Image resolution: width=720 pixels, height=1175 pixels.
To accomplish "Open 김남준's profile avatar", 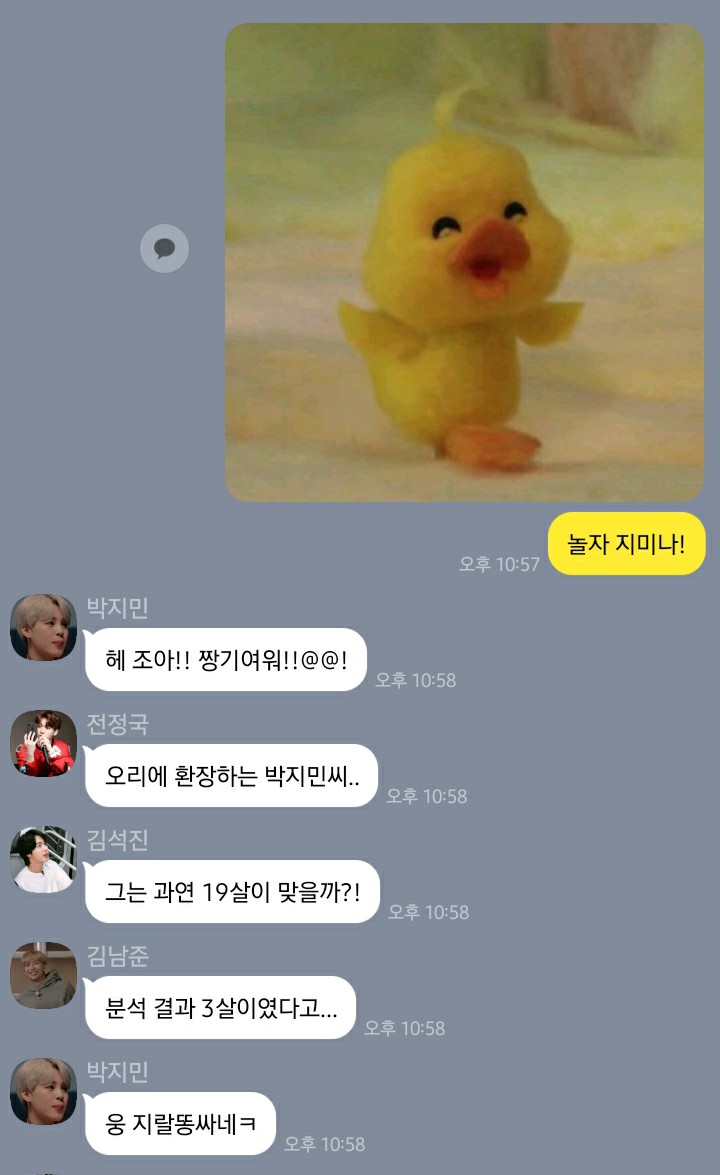I will tap(43, 975).
